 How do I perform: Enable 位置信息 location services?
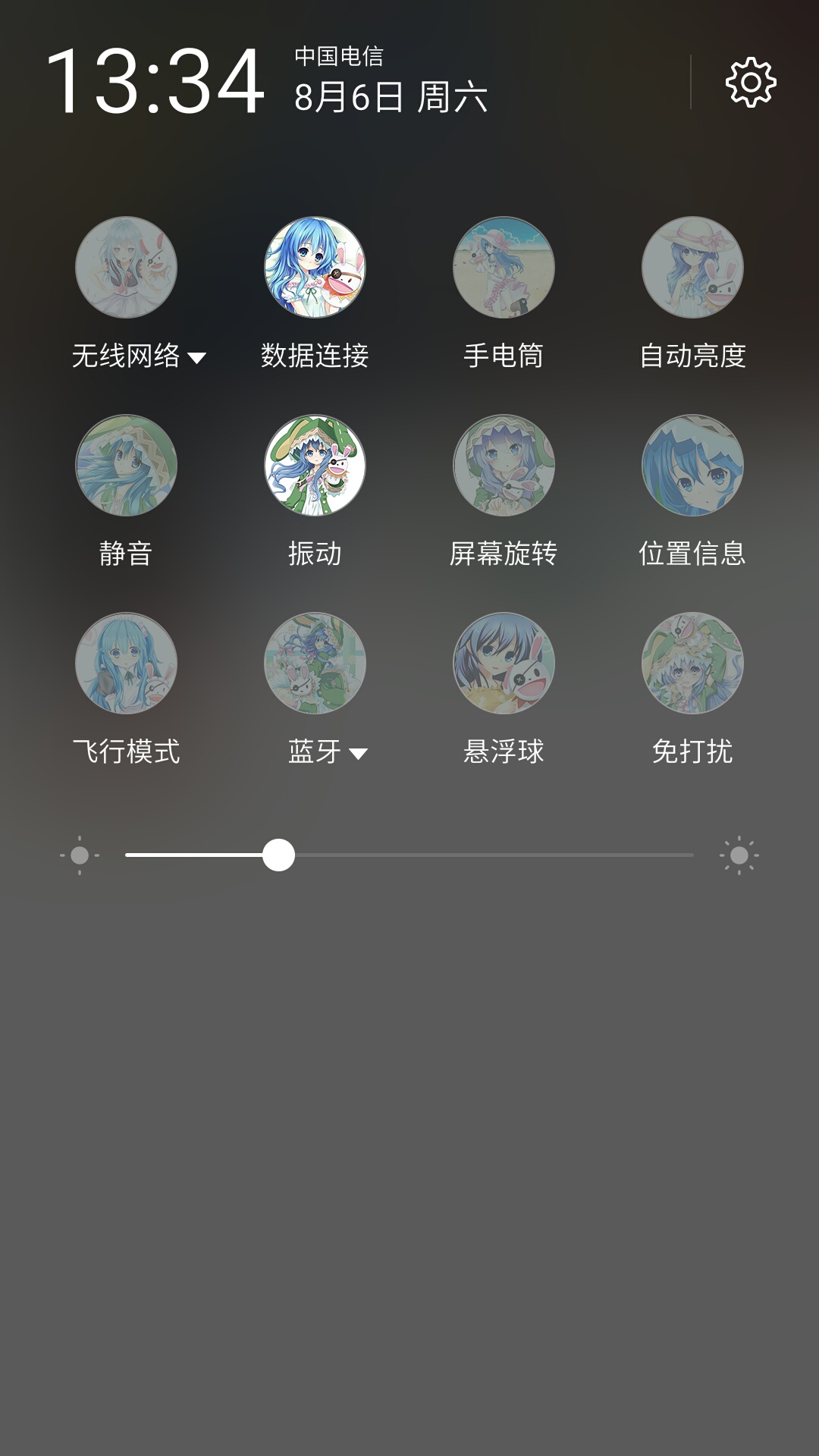pos(692,466)
